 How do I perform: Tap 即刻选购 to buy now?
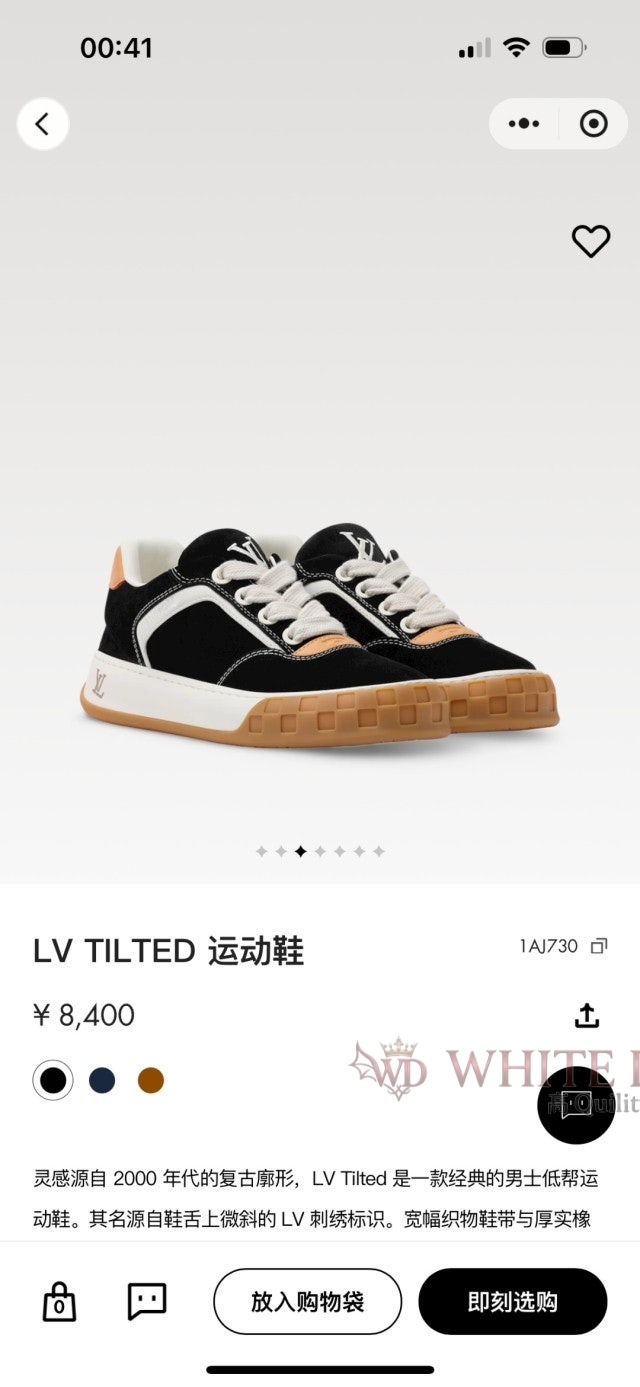point(512,1301)
